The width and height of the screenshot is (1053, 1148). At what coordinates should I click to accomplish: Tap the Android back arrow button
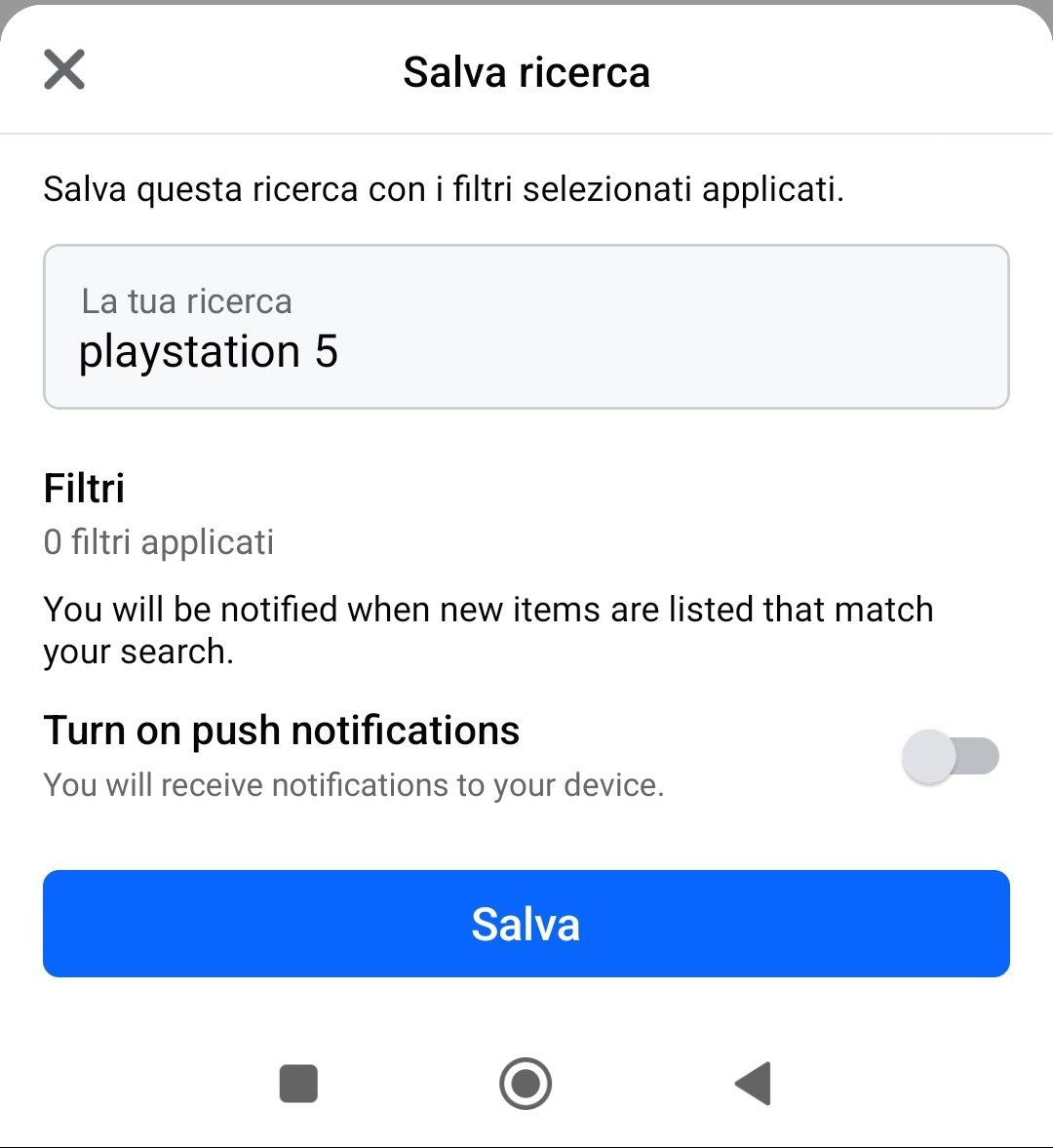751,1083
